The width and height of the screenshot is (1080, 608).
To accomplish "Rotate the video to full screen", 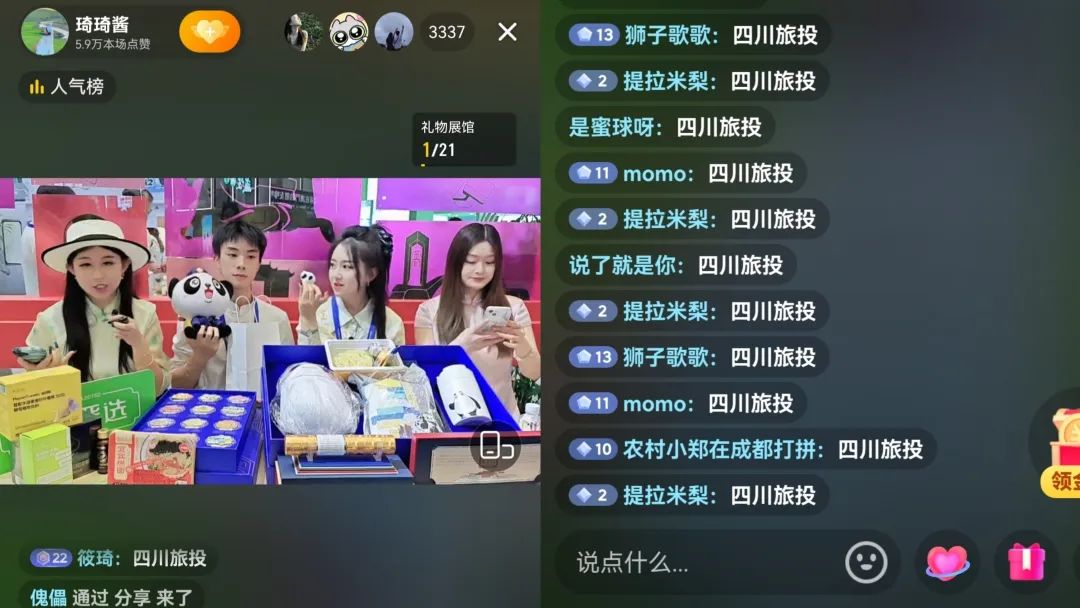I will coord(497,446).
